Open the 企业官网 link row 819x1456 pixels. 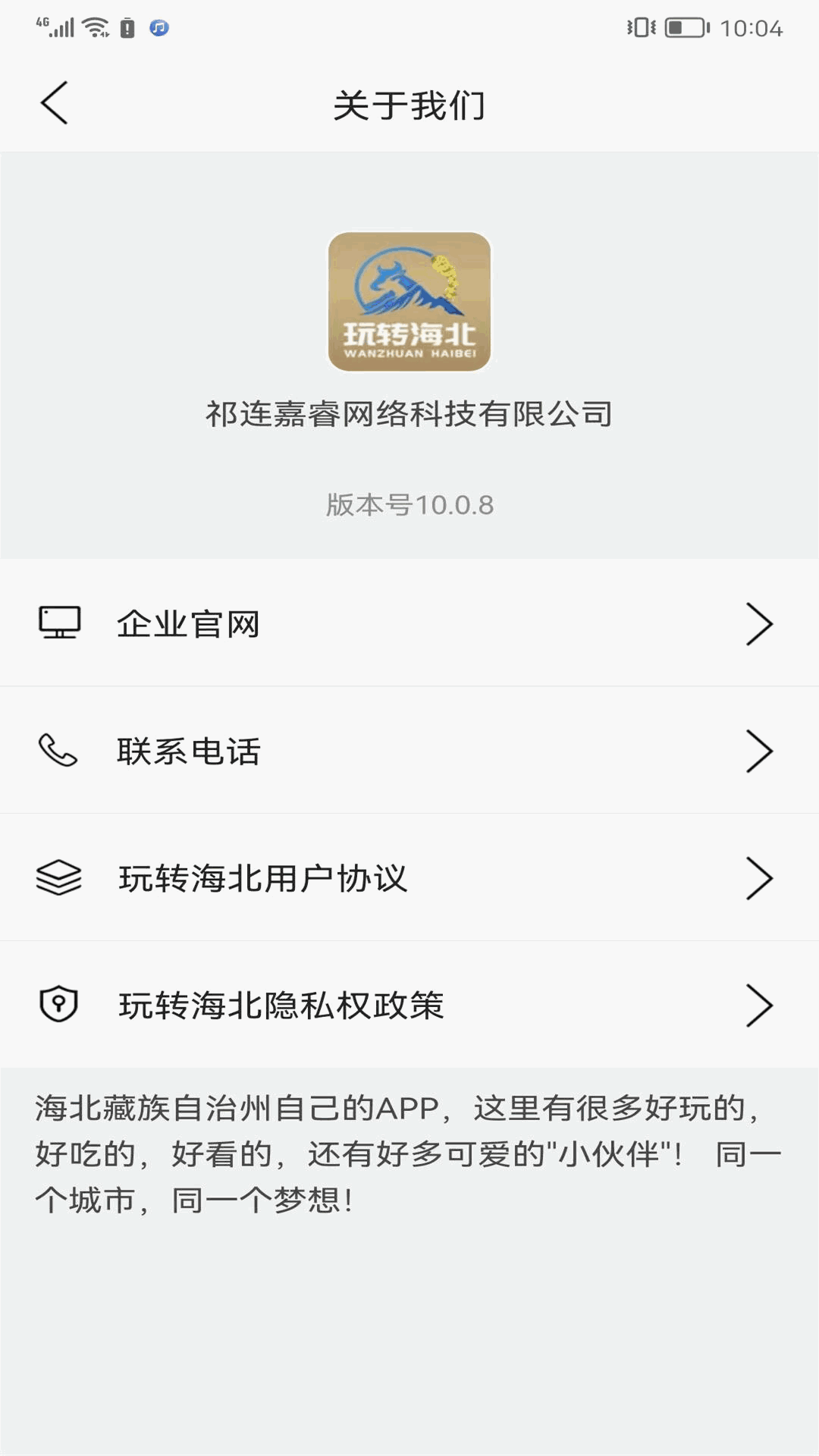(187, 623)
